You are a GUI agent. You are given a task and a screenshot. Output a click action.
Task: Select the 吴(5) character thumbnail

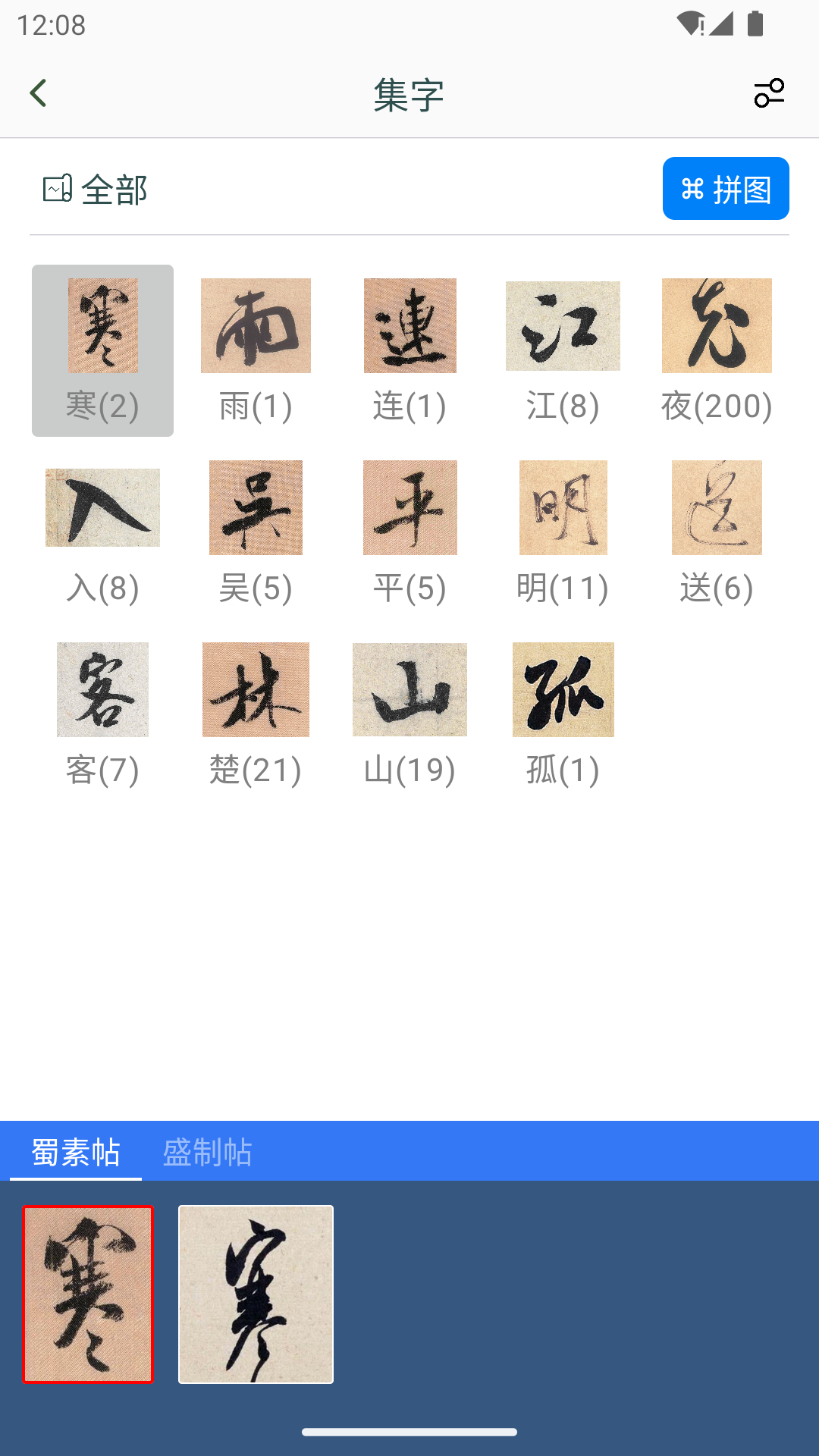(256, 508)
